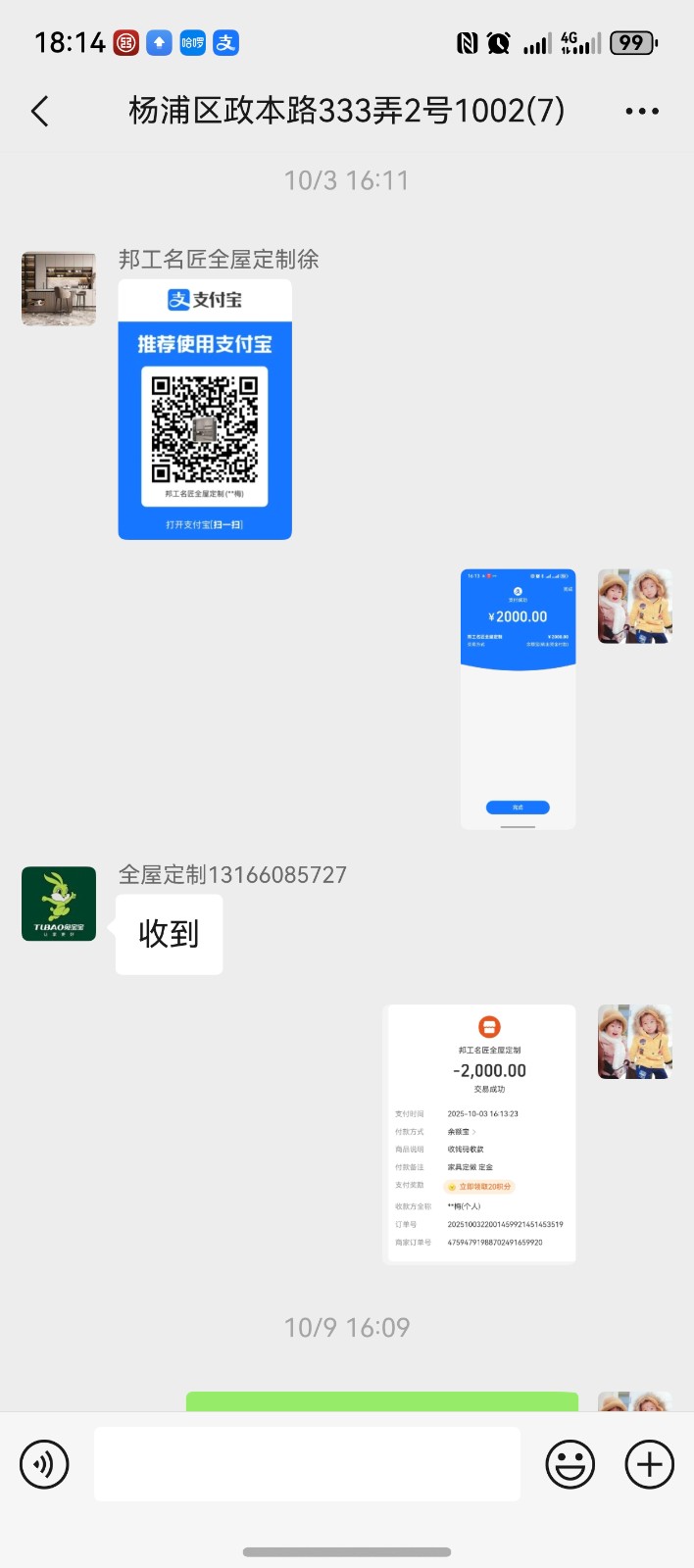Image resolution: width=694 pixels, height=1568 pixels.
Task: Open the chat's three-dot options menu
Action: pyautogui.click(x=642, y=112)
